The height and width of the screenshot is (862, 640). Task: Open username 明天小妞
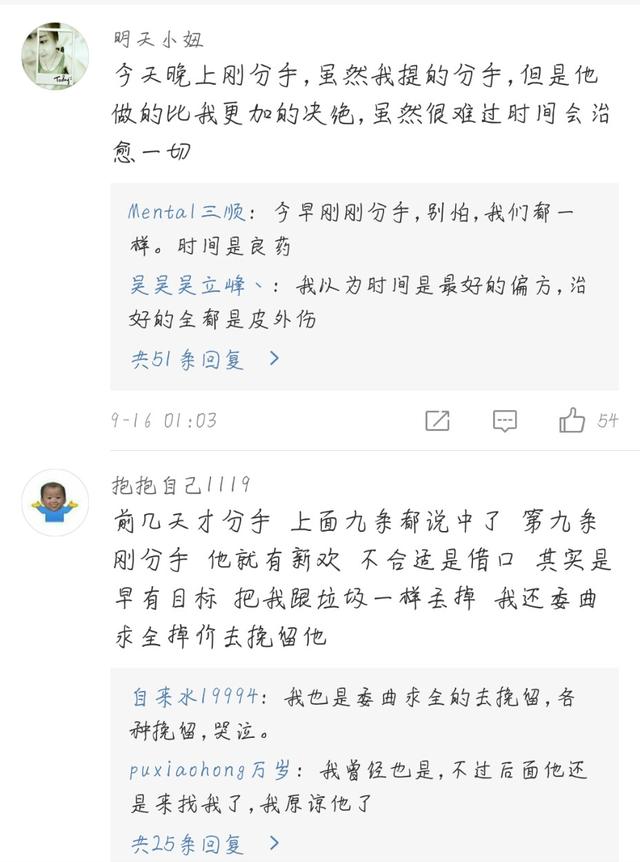pyautogui.click(x=158, y=40)
